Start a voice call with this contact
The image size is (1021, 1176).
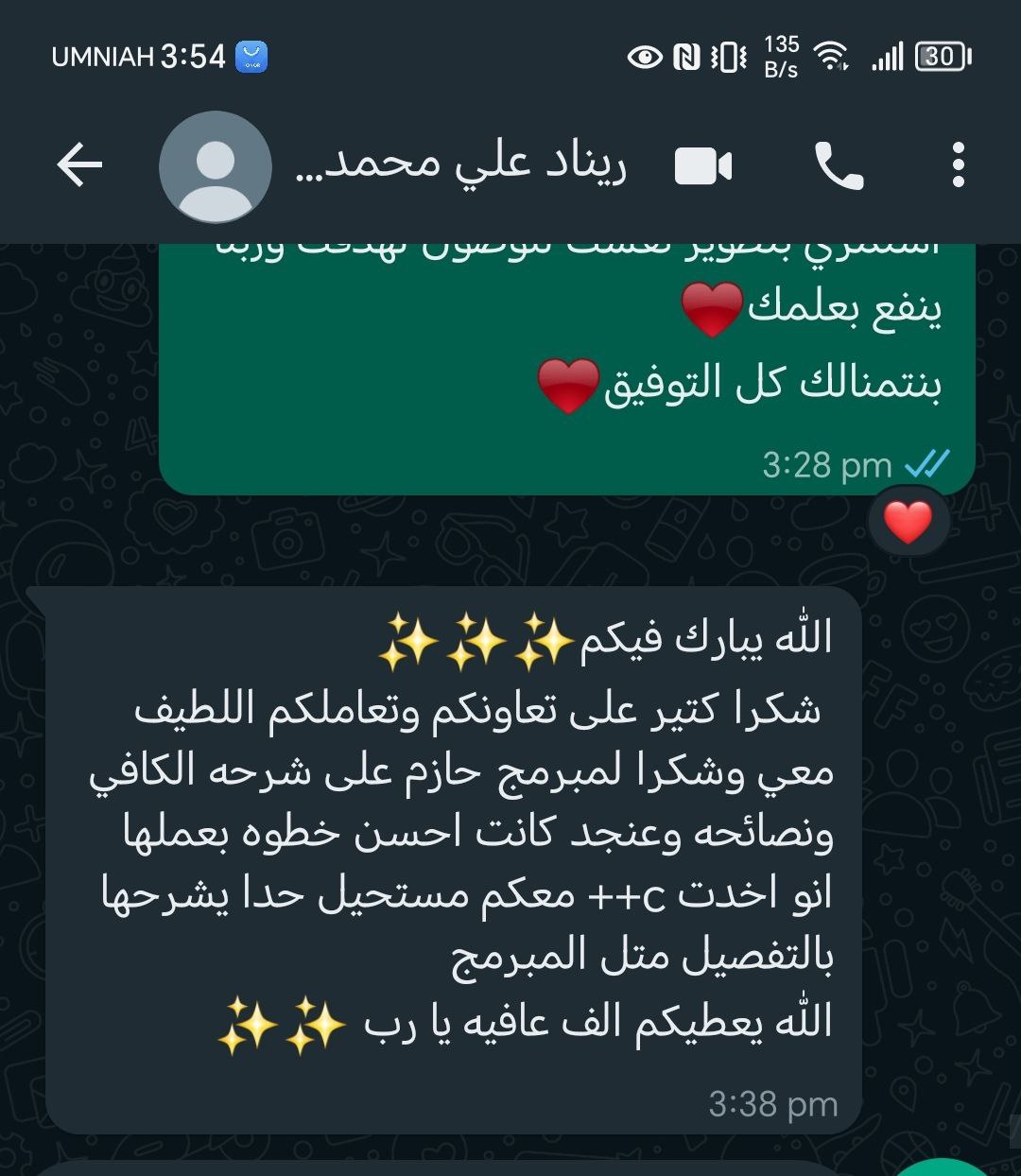click(839, 167)
